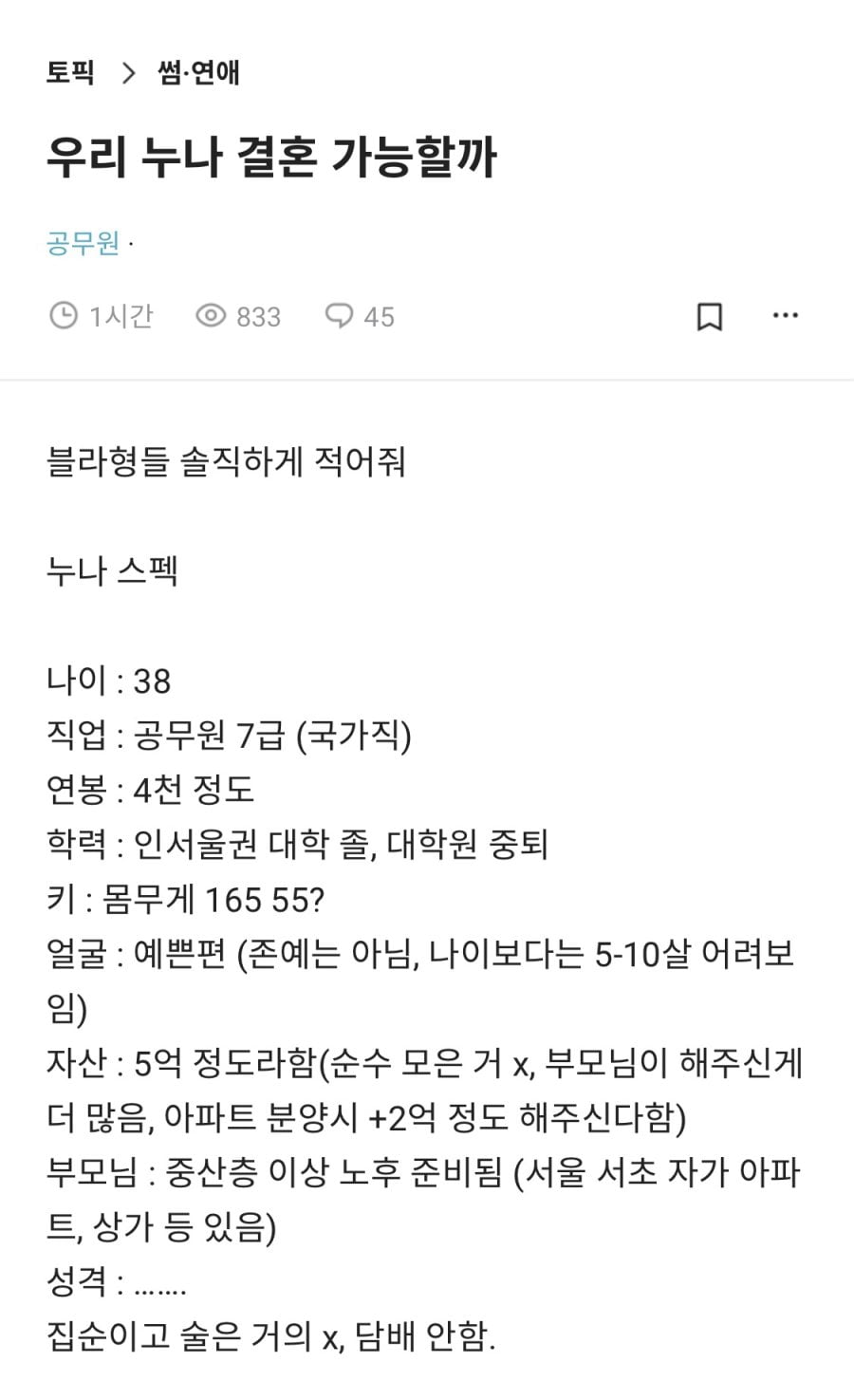Go to the 썸·연애 topic category
Screen dimensions: 854x1400
click(x=199, y=73)
